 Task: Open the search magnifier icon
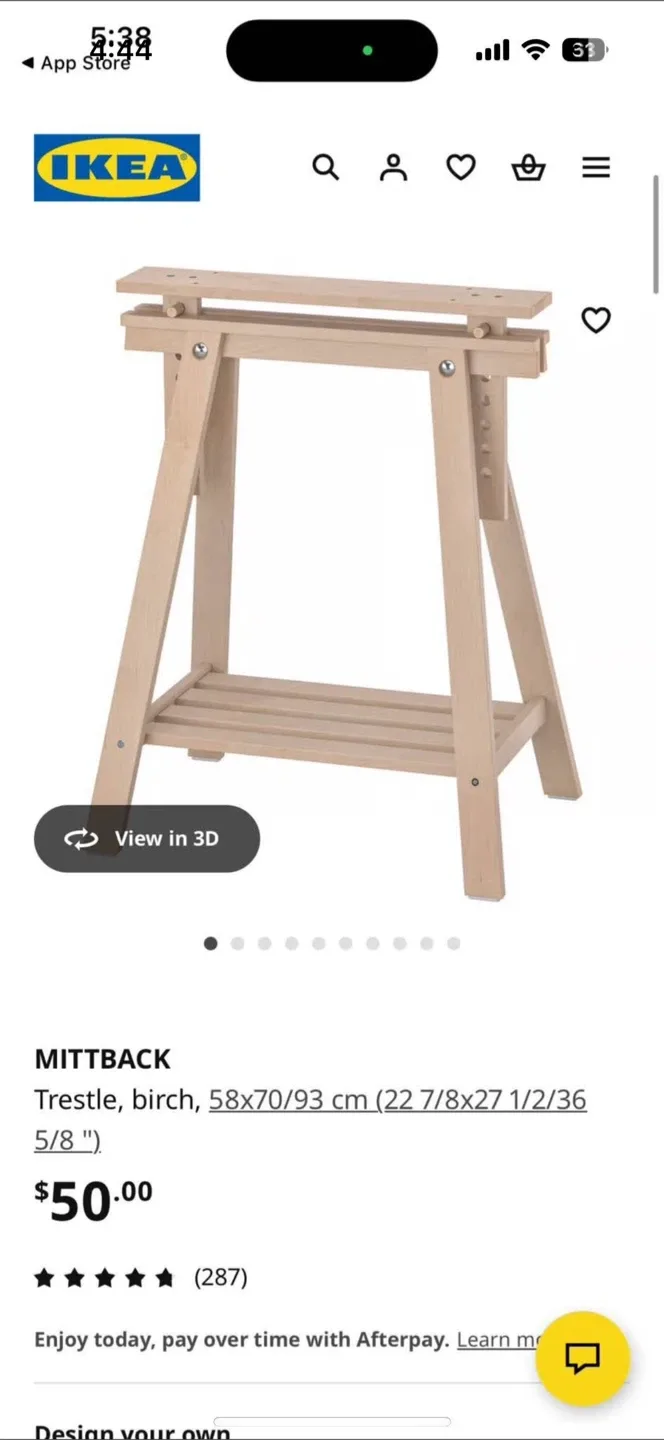point(326,167)
